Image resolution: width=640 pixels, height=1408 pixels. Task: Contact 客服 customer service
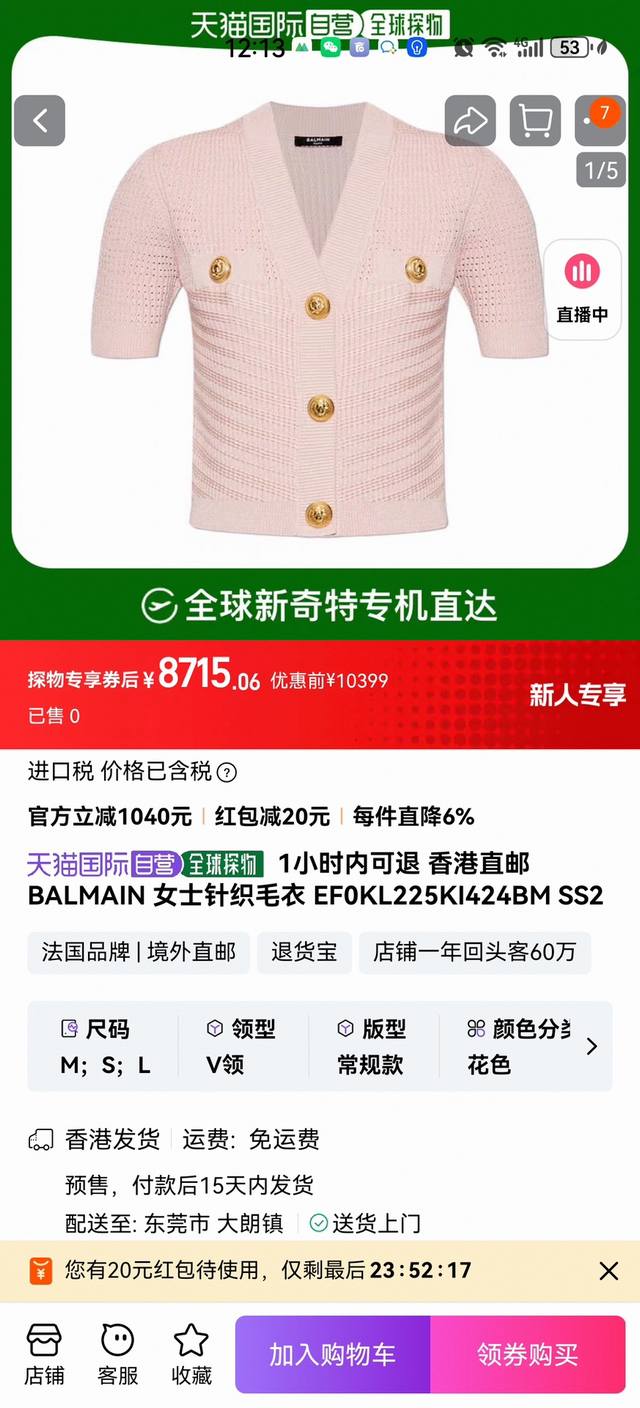click(118, 1355)
